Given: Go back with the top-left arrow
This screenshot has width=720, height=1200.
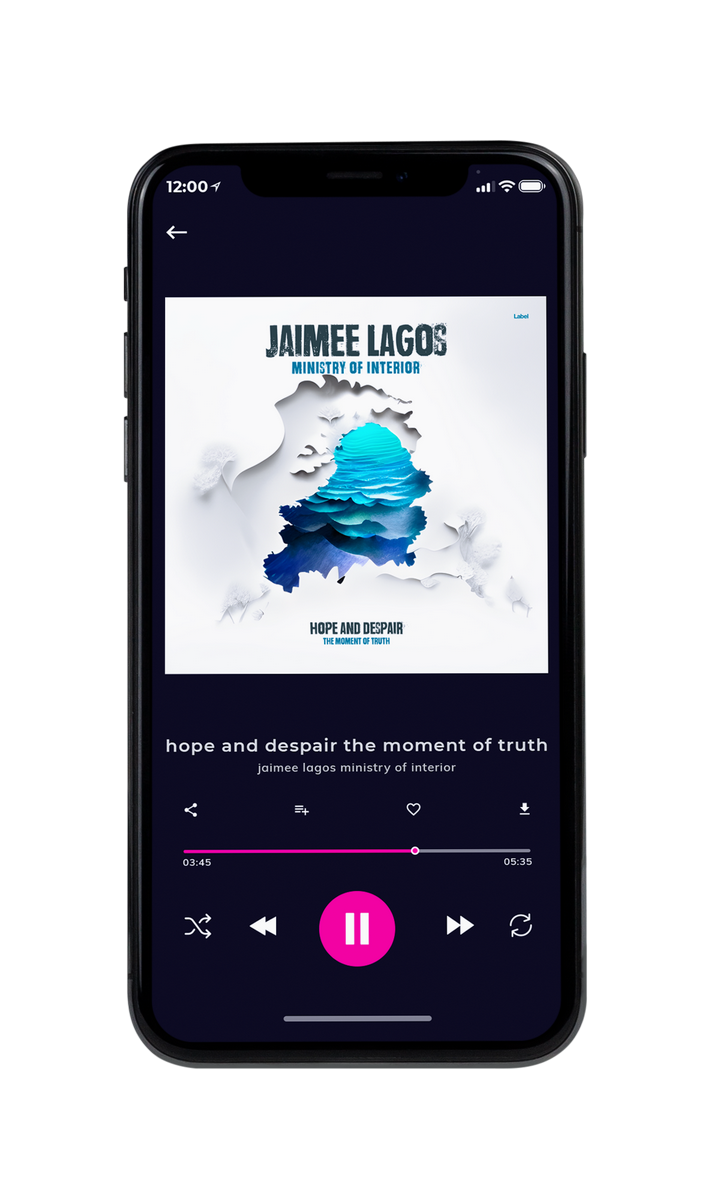Looking at the screenshot, I should pyautogui.click(x=177, y=232).
